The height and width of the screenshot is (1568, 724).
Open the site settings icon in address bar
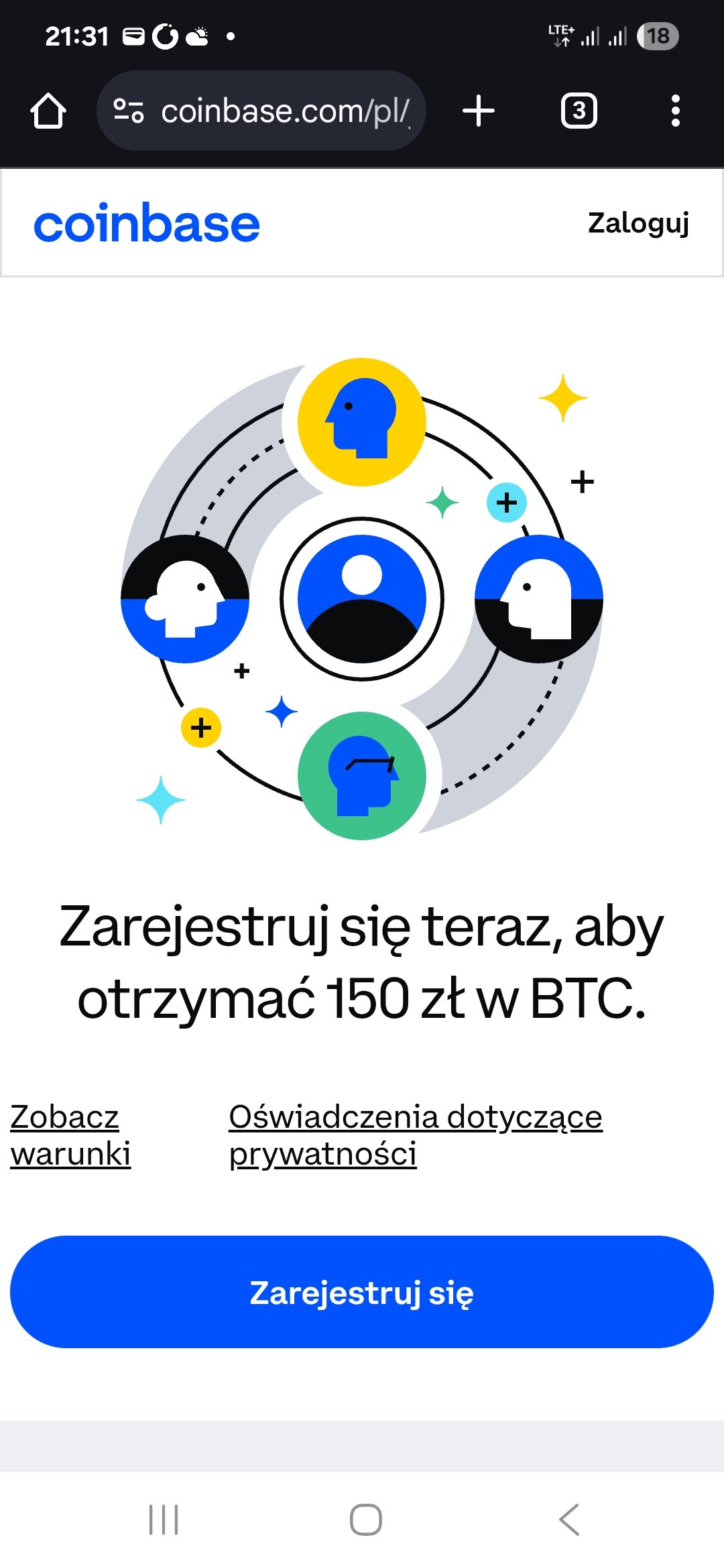pyautogui.click(x=129, y=111)
